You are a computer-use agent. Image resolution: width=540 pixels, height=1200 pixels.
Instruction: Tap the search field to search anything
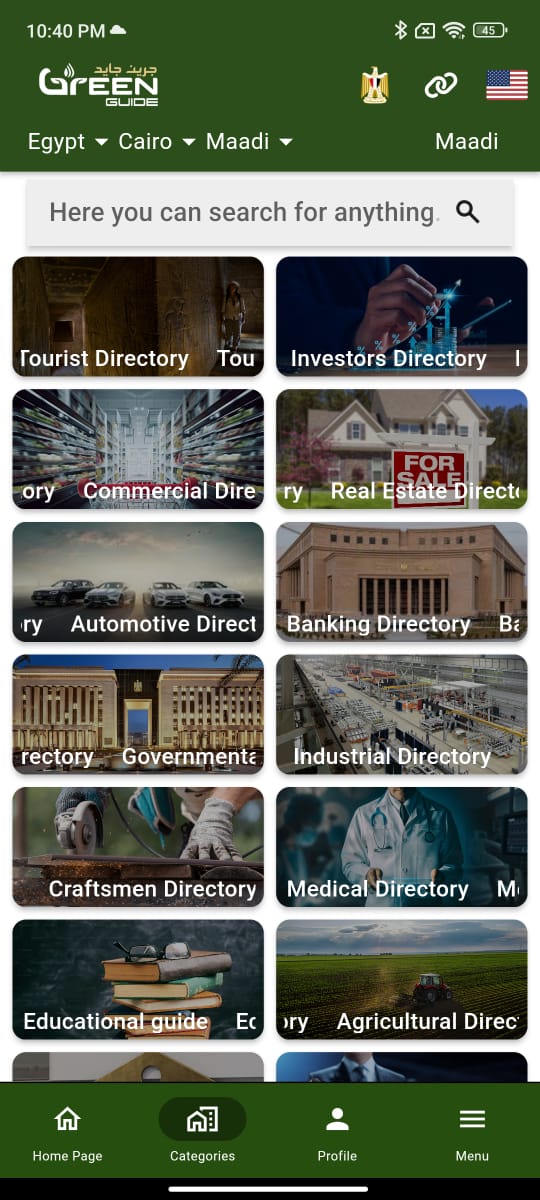pos(270,212)
